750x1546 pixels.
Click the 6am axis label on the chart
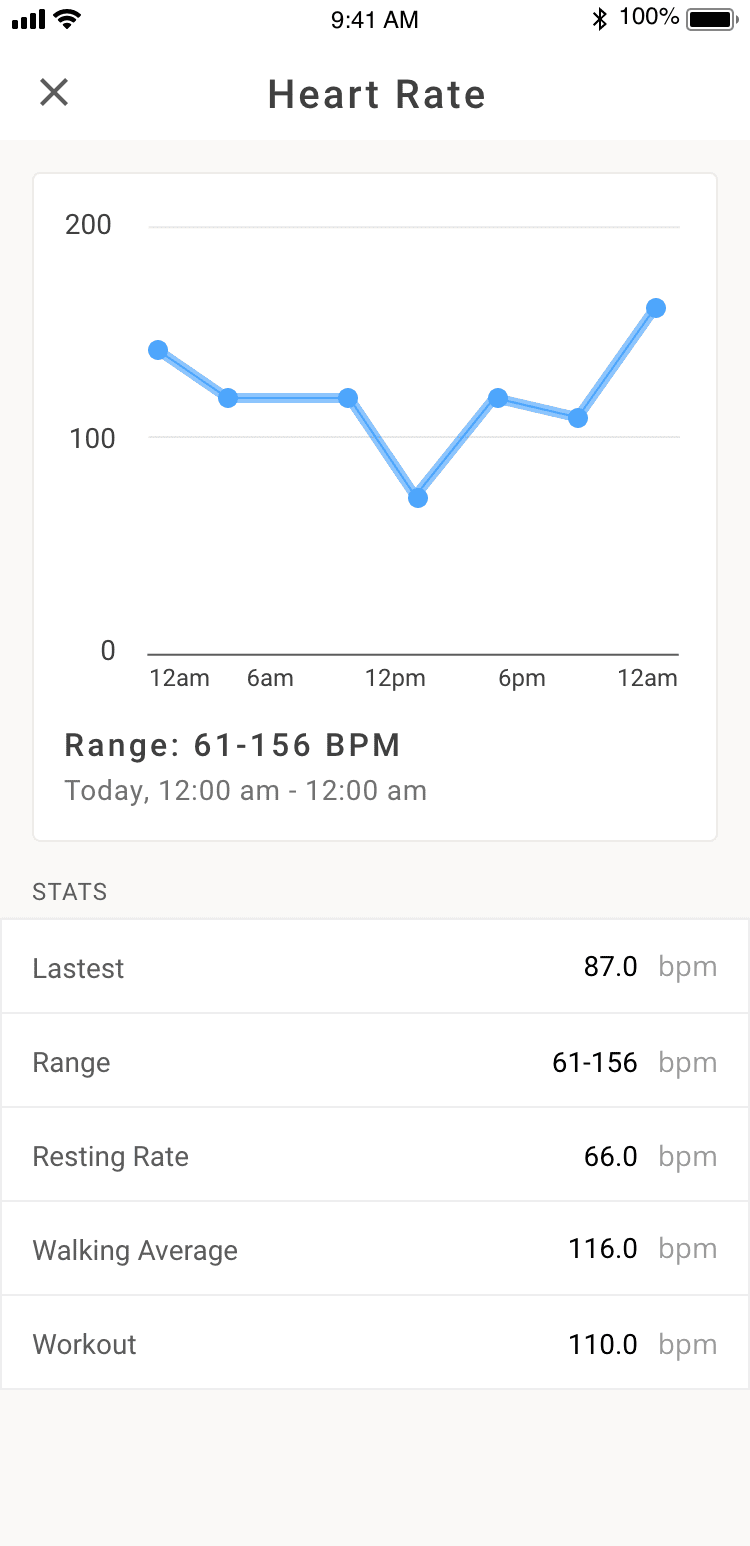(270, 678)
